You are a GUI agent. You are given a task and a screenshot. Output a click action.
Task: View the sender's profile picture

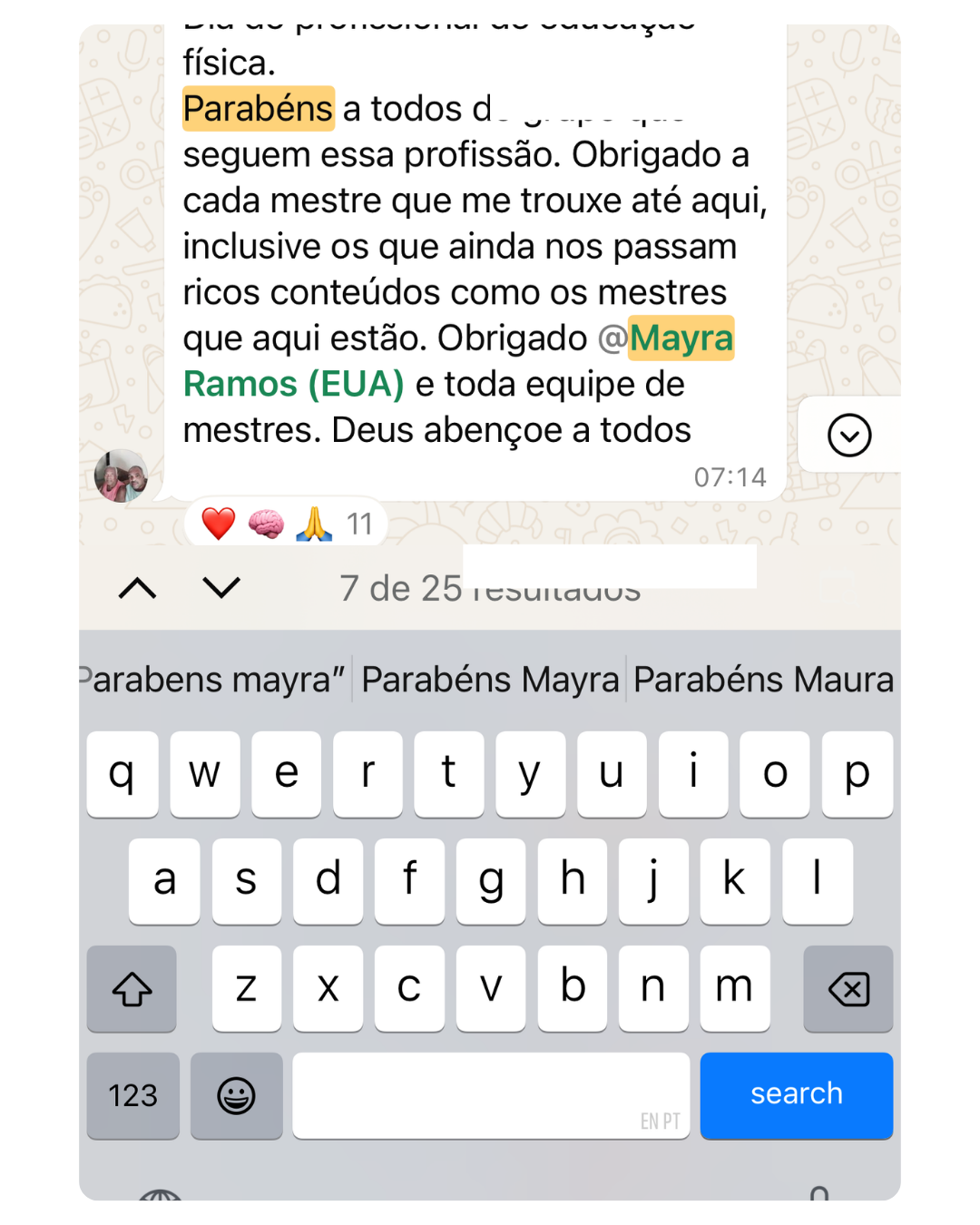click(x=121, y=475)
